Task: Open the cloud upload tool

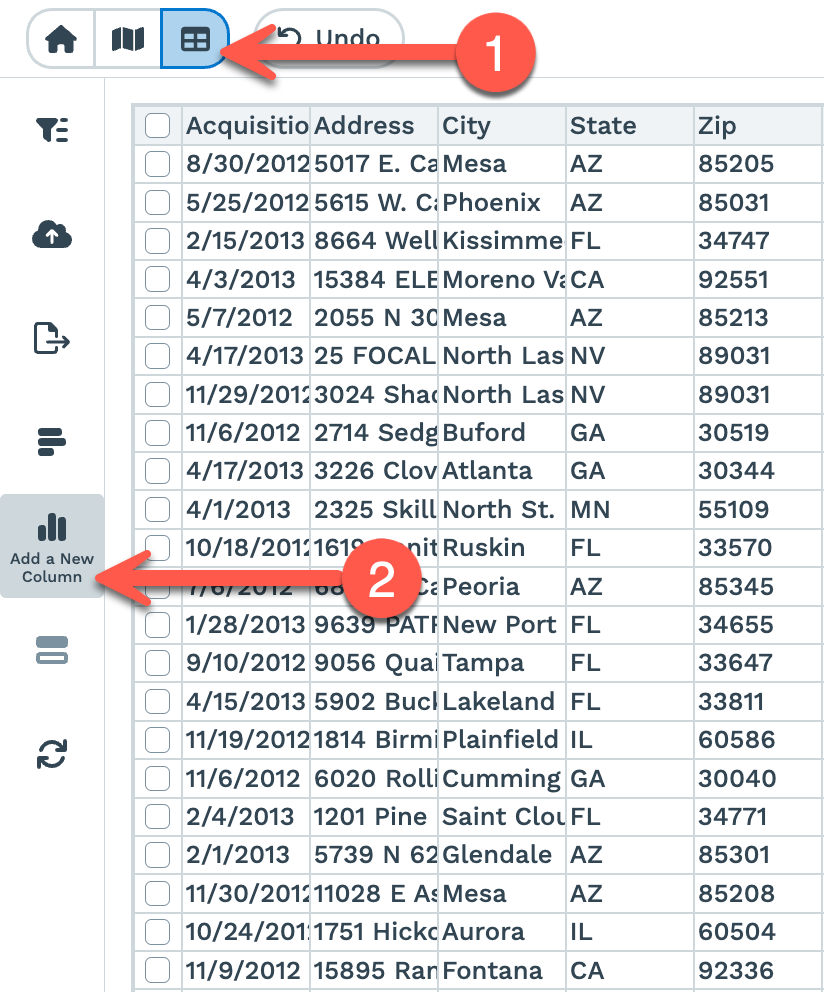Action: click(52, 235)
